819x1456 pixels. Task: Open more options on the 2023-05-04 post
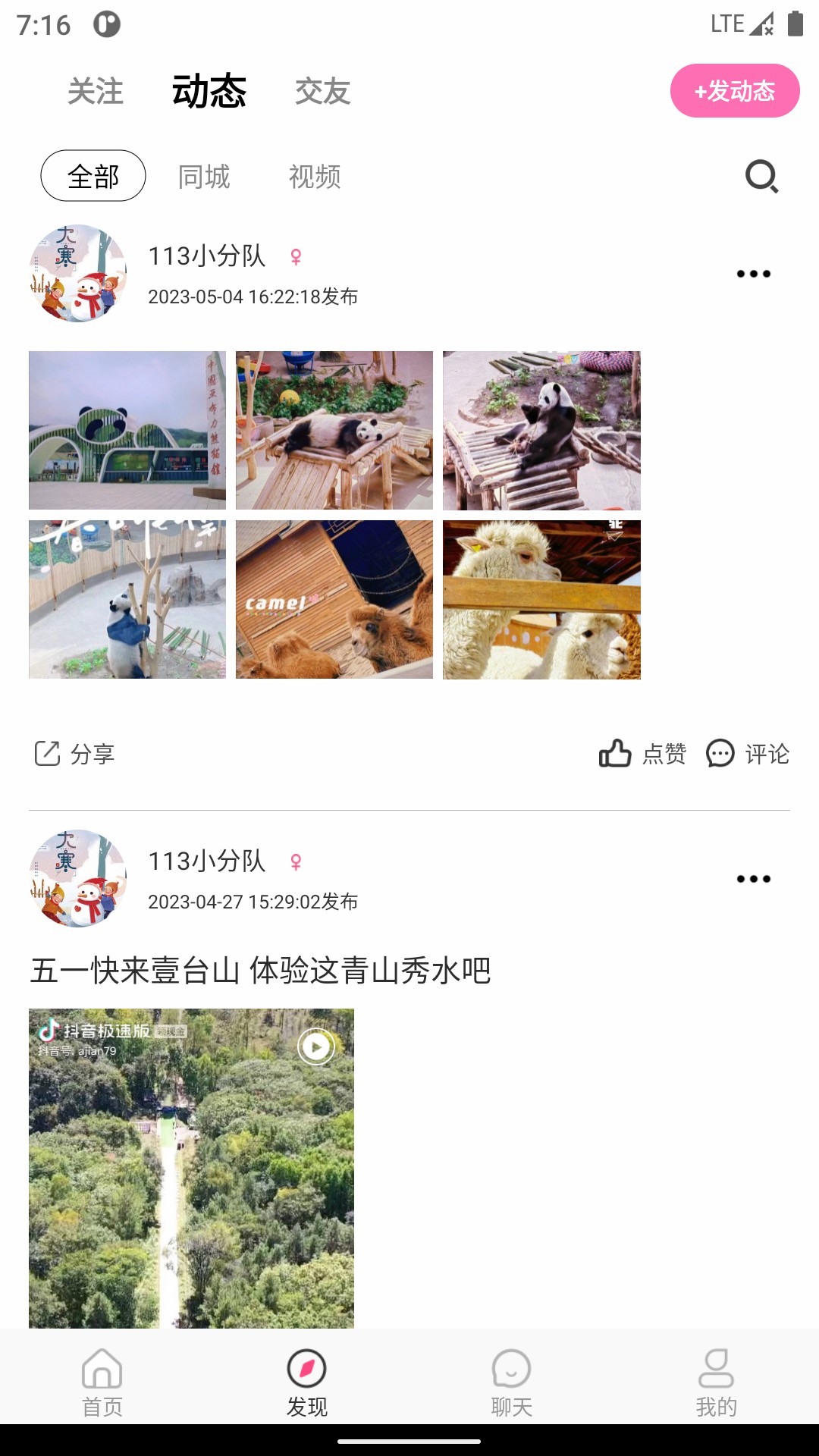pyautogui.click(x=753, y=274)
